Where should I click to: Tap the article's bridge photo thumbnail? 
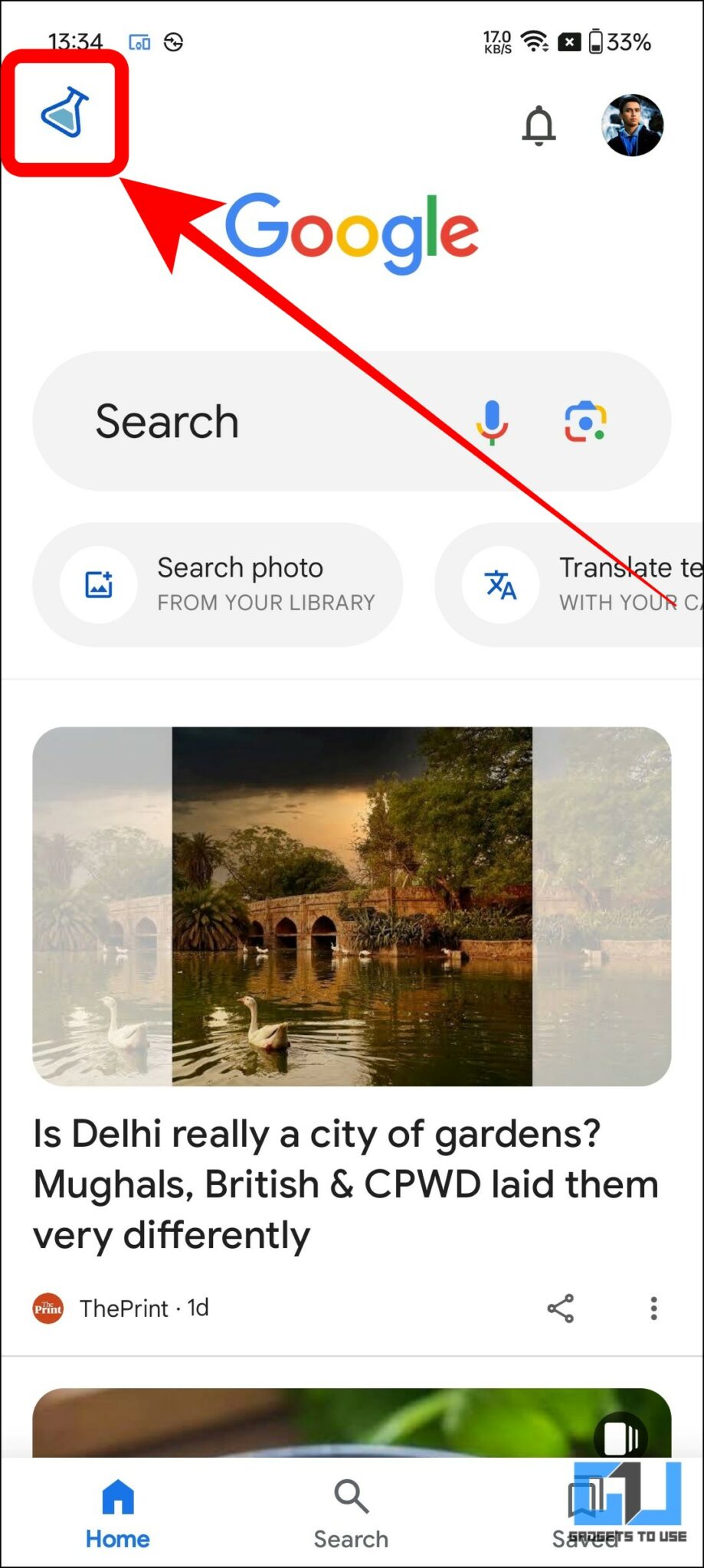click(352, 907)
